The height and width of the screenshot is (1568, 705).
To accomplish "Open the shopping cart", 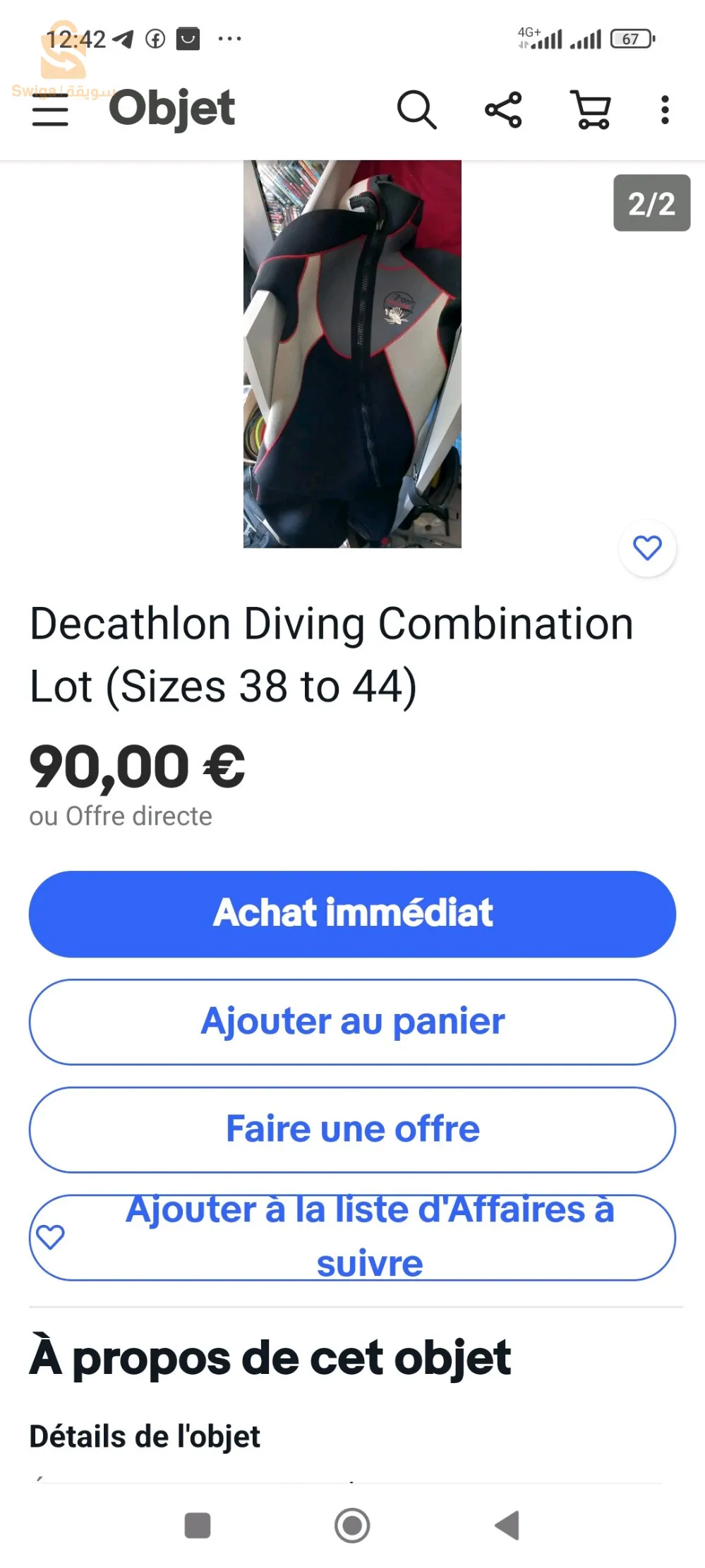I will point(591,110).
